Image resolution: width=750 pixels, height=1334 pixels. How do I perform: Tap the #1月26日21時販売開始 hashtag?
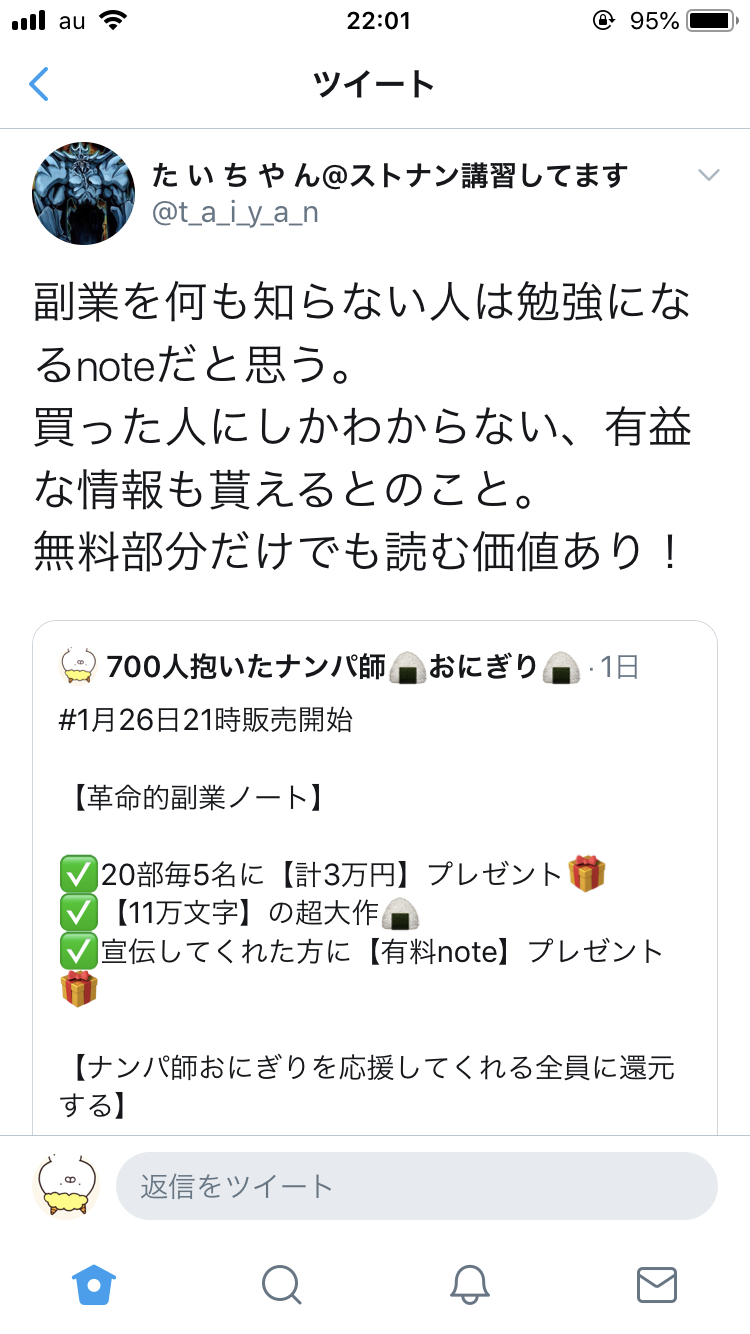click(206, 720)
